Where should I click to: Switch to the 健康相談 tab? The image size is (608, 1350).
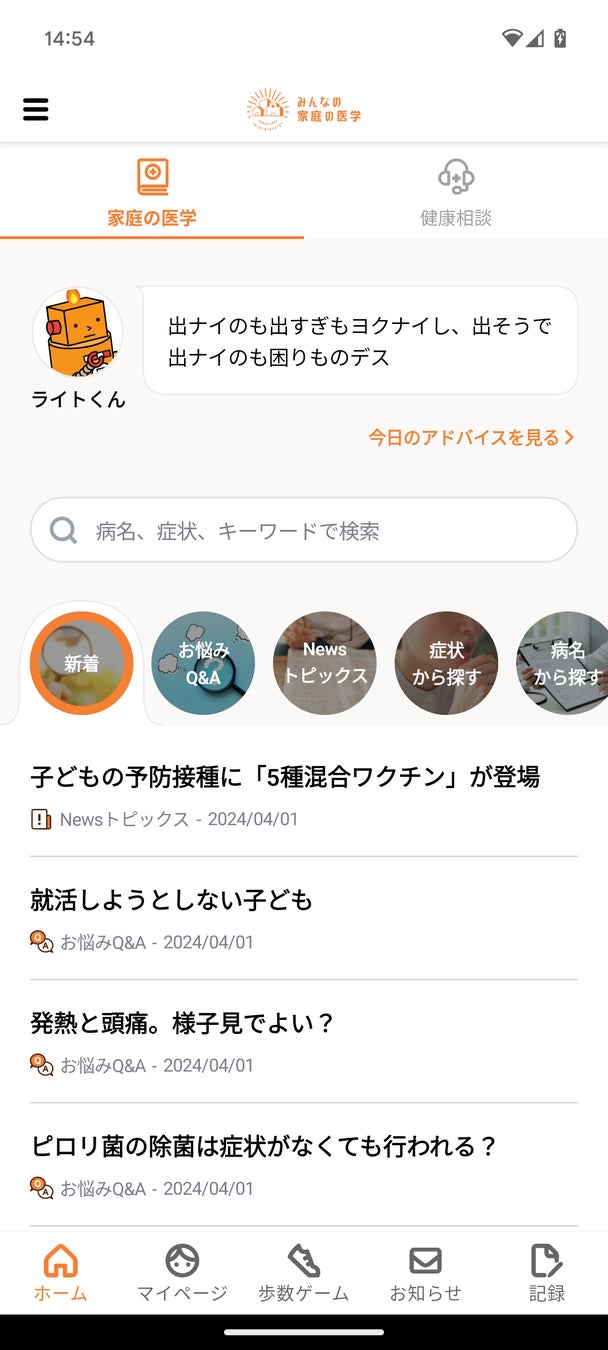[456, 192]
